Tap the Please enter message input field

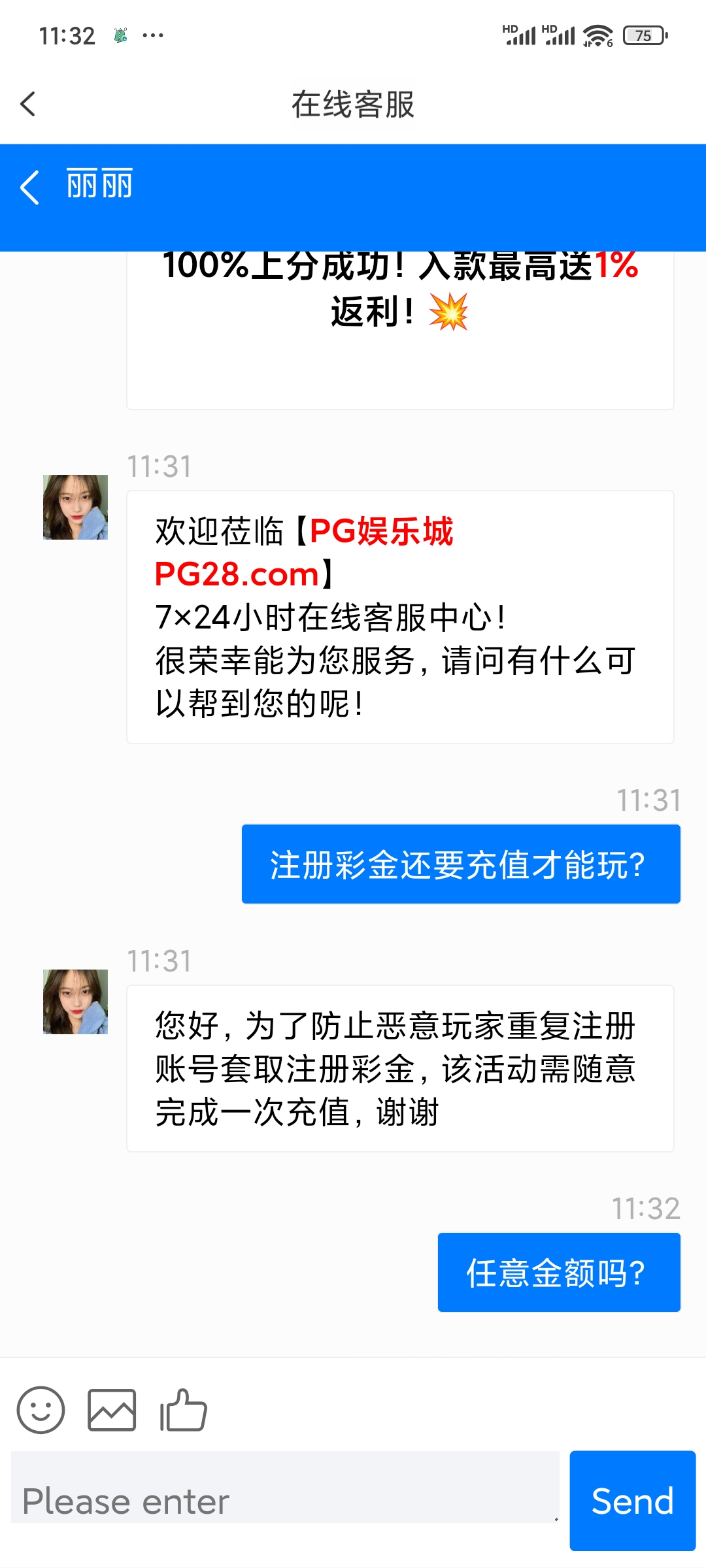(x=281, y=1501)
